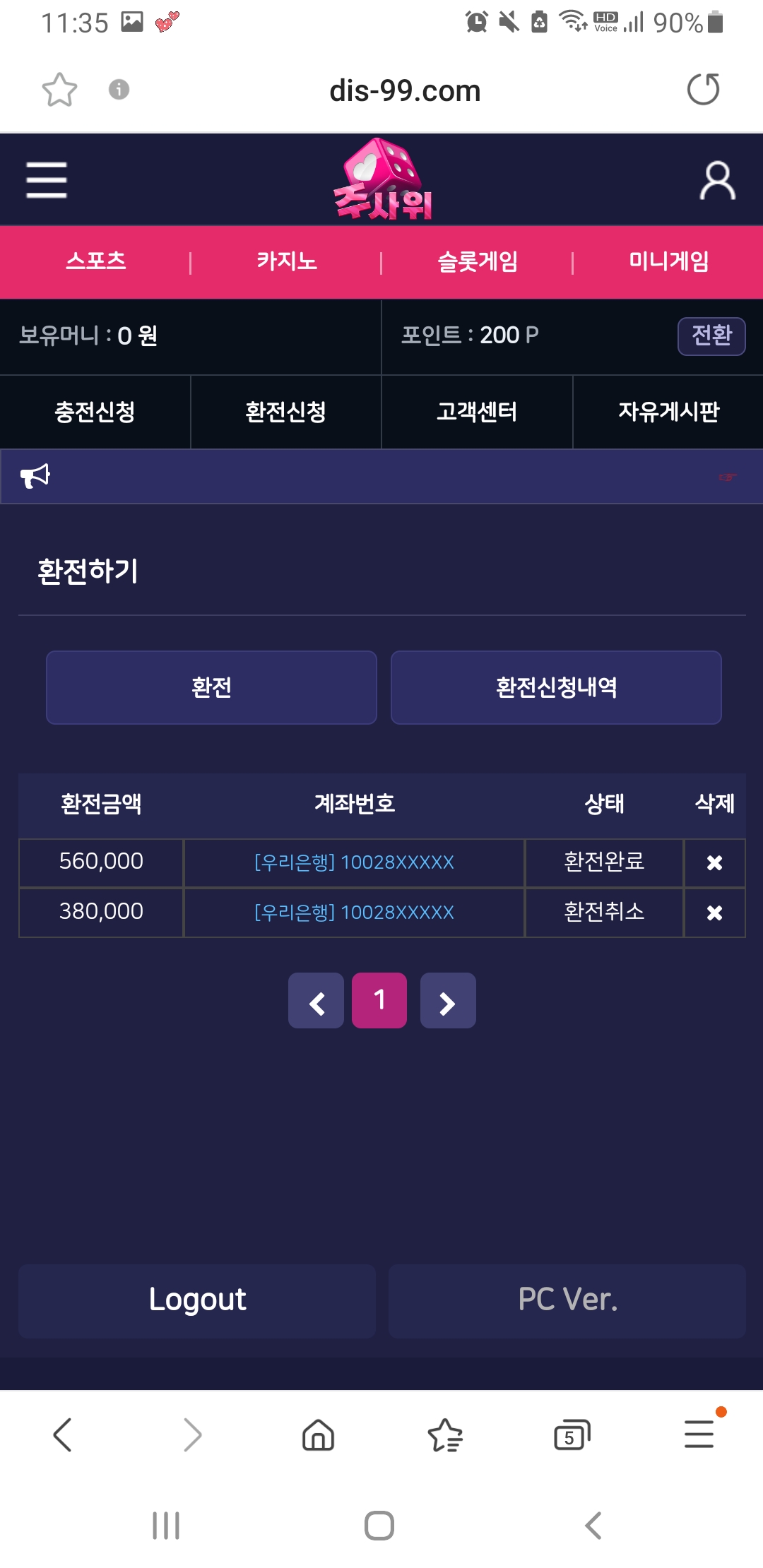
Task: Reload the page in the browser
Action: 703,90
